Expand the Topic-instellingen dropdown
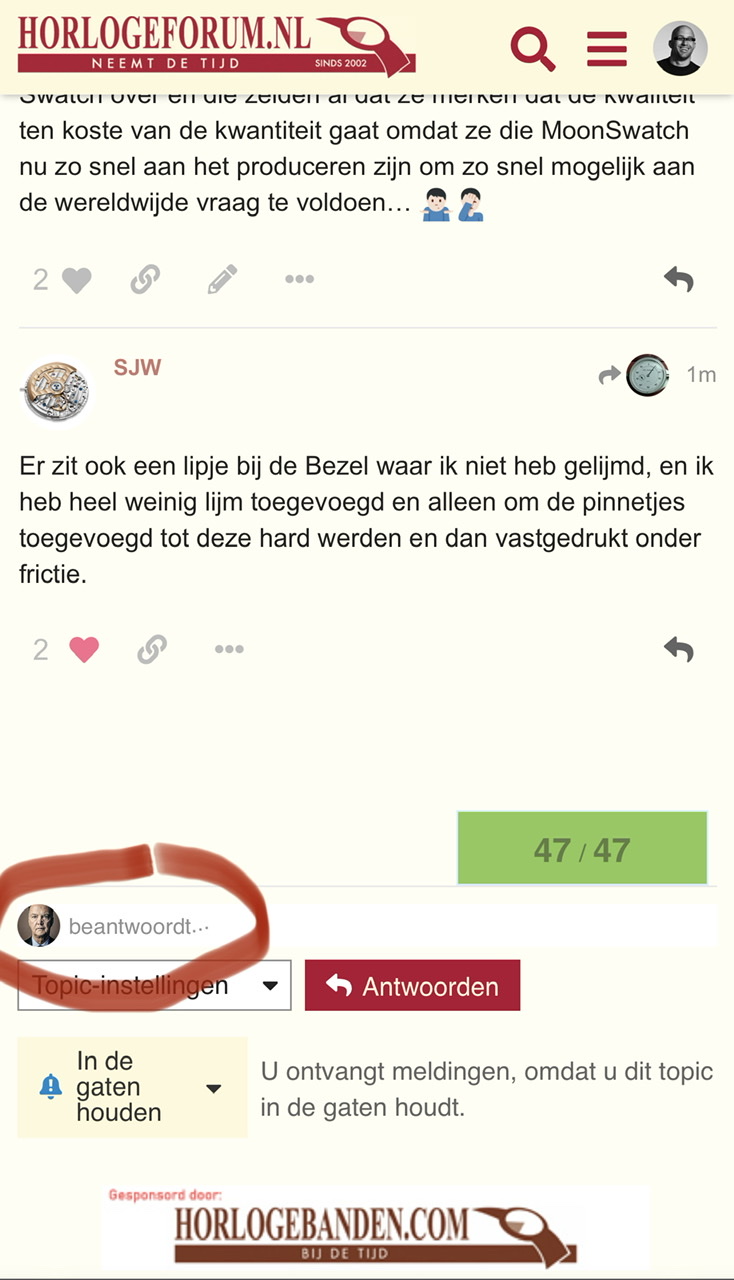 pyautogui.click(x=155, y=985)
